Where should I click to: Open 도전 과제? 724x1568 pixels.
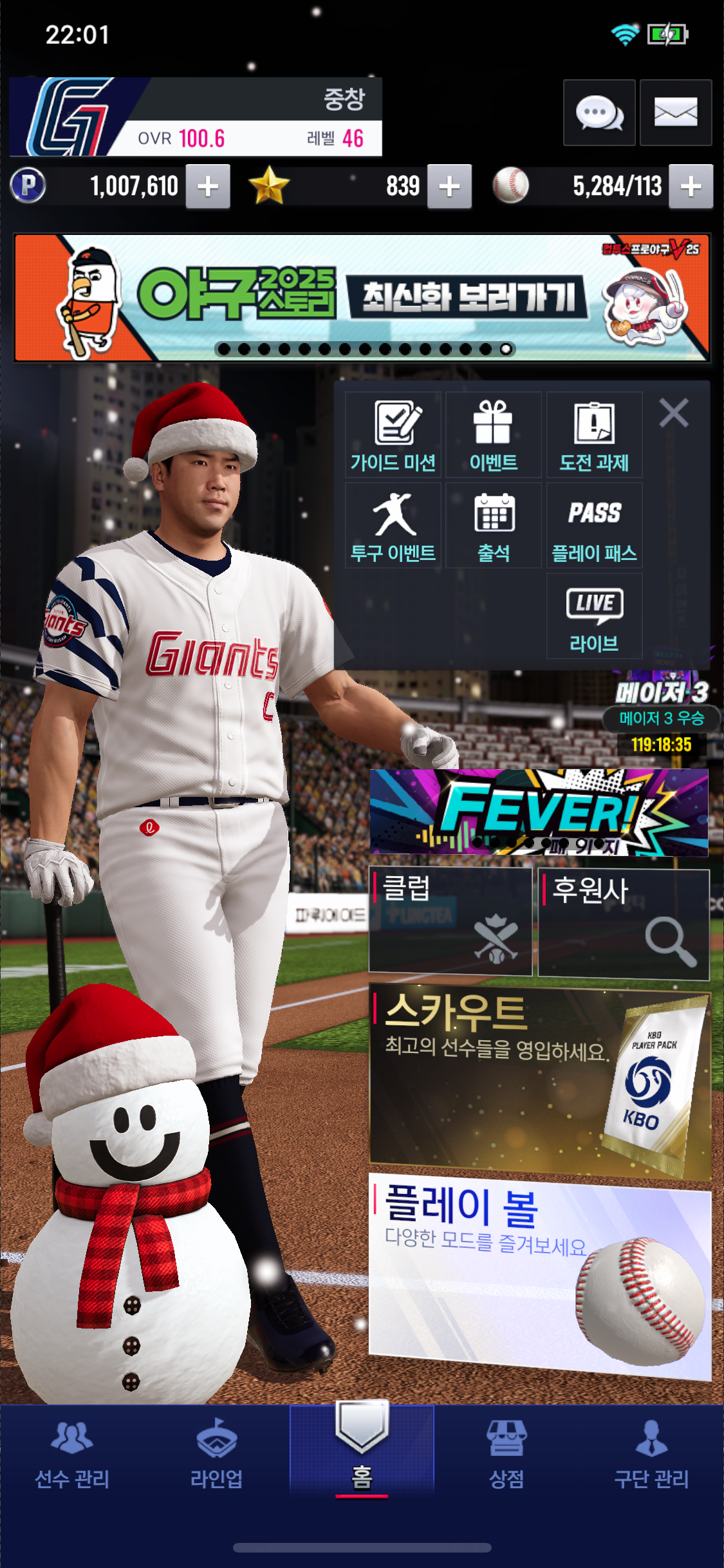coord(594,435)
